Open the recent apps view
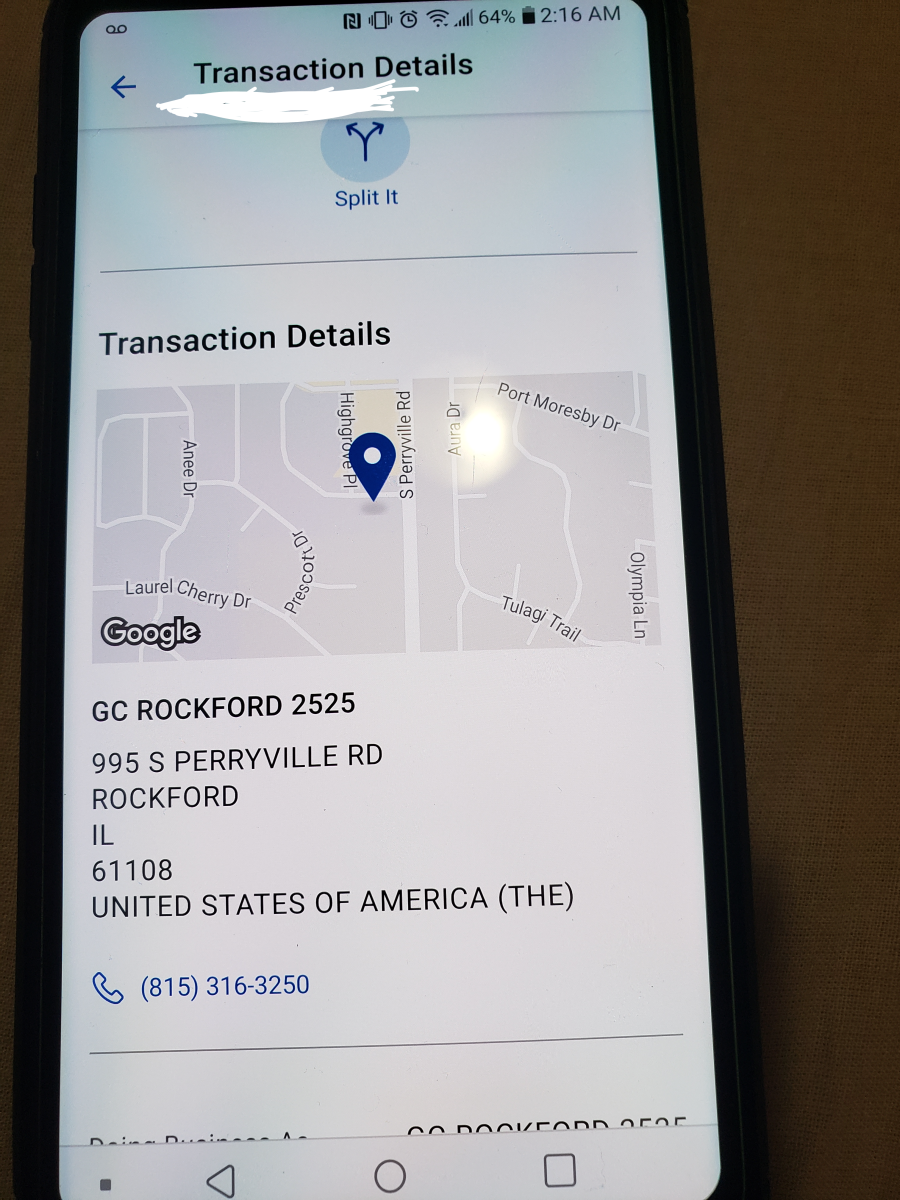This screenshot has height=1200, width=900. [x=559, y=1169]
